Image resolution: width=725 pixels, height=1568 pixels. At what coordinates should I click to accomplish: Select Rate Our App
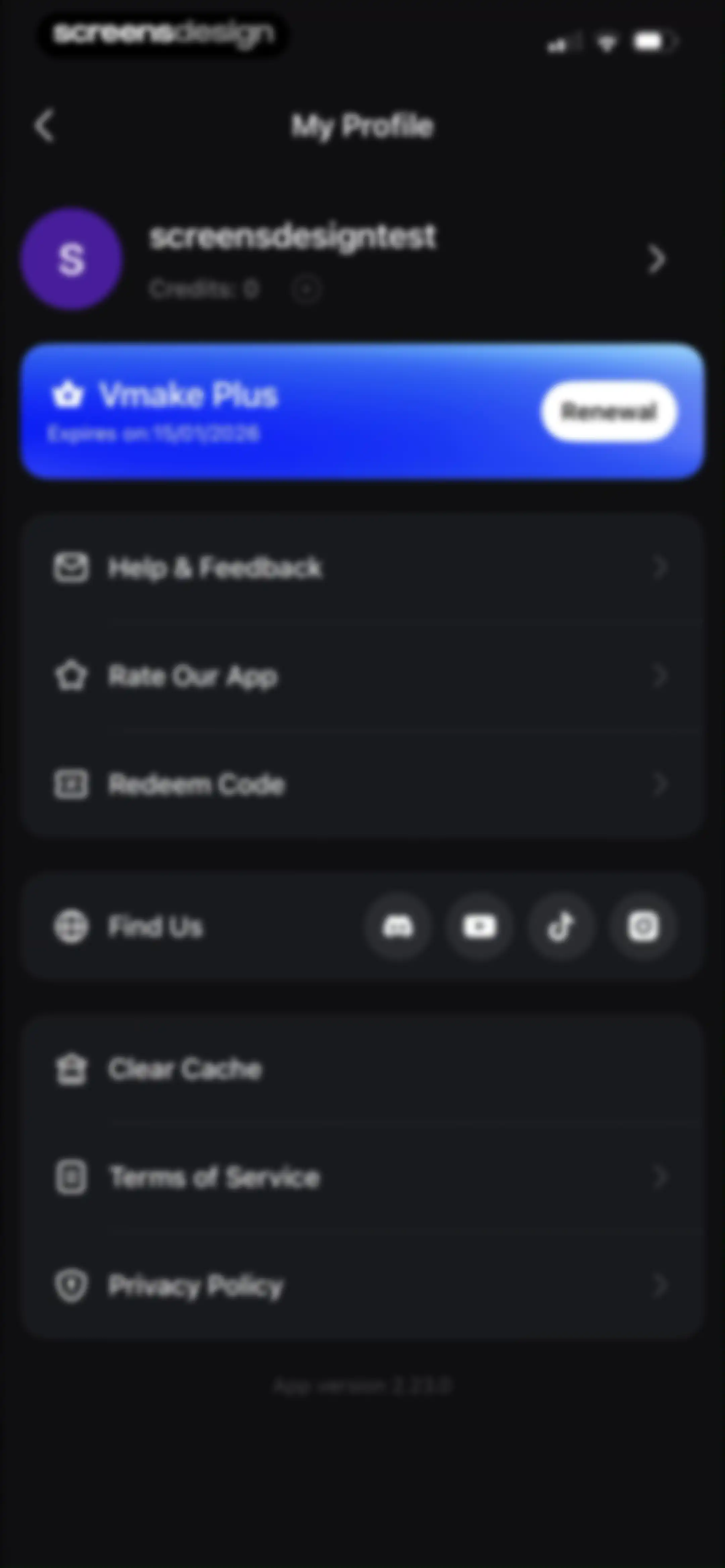pyautogui.click(x=362, y=676)
